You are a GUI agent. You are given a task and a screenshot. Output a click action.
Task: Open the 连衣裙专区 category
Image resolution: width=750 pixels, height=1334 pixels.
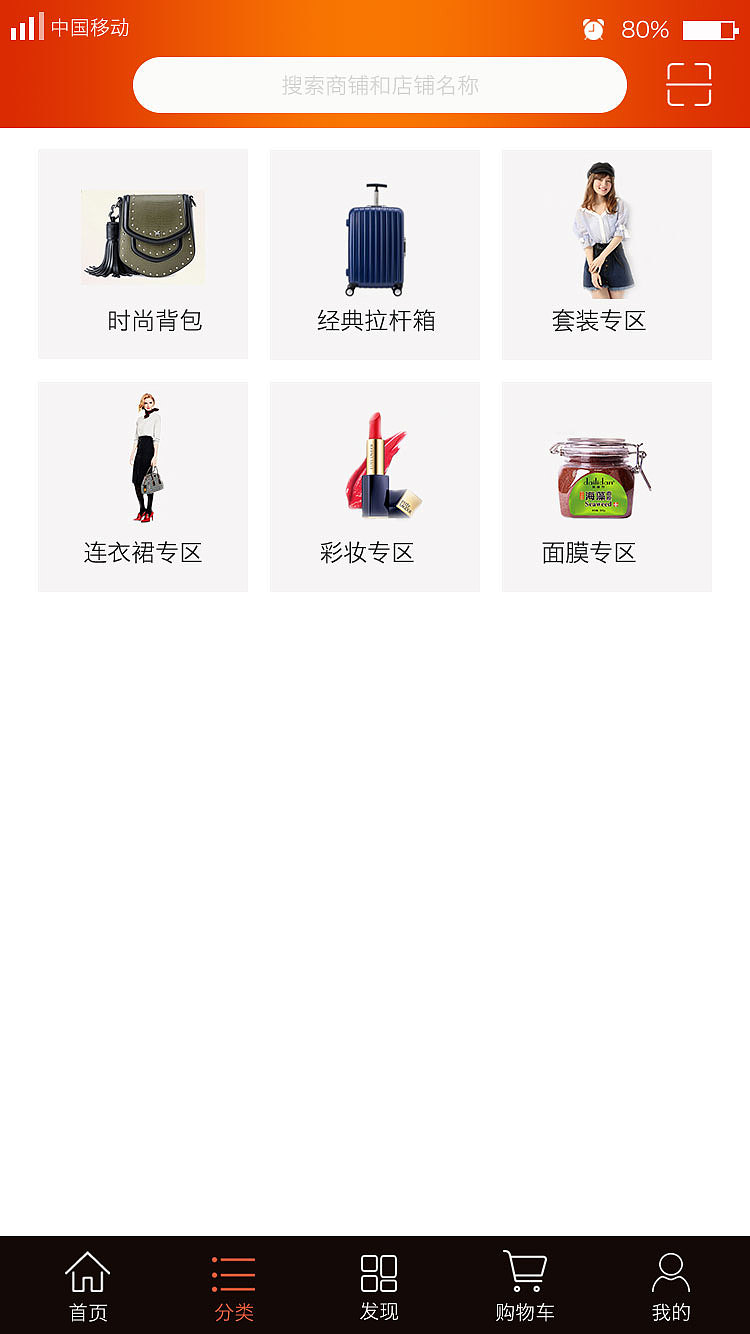142,486
